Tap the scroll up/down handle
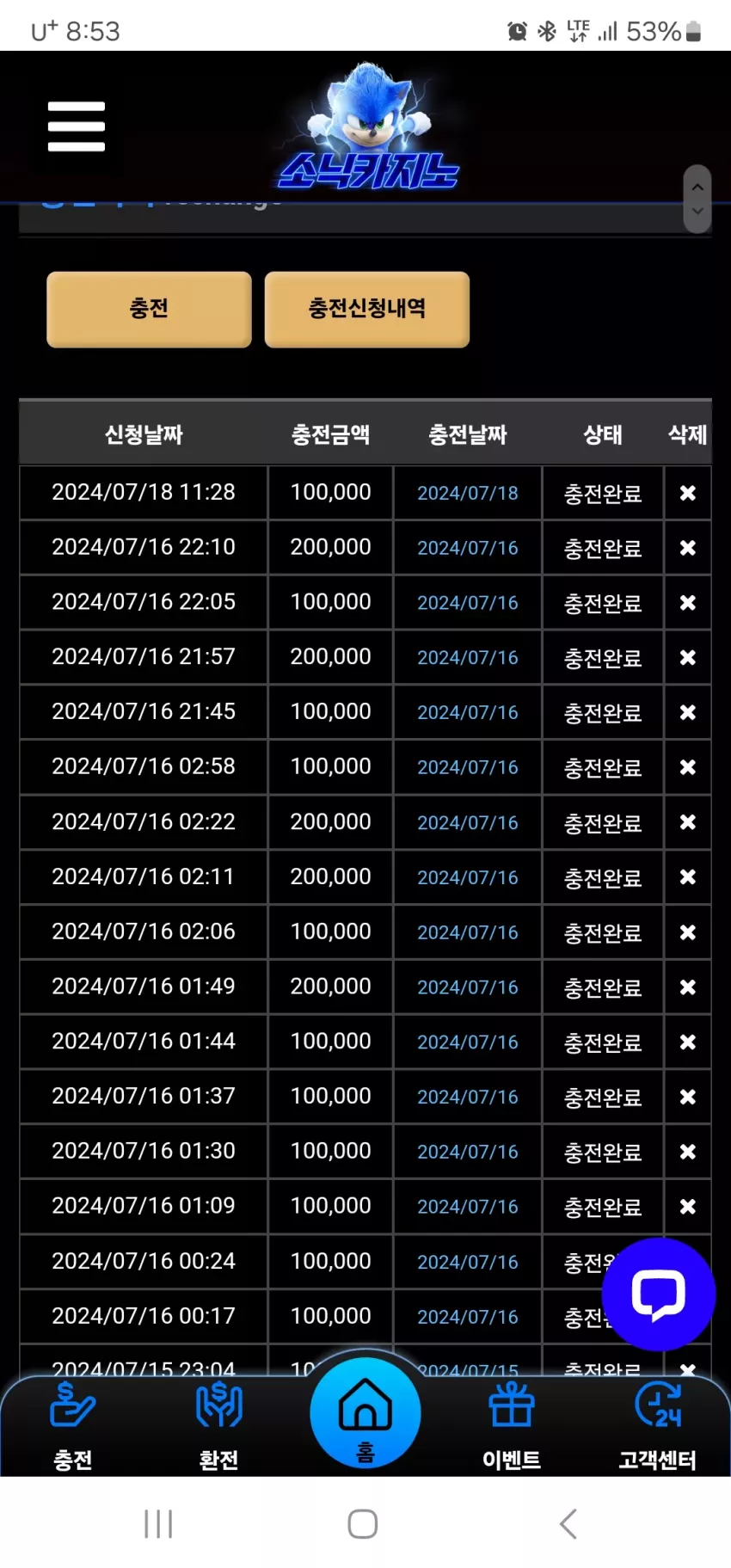731x1568 pixels. pyautogui.click(x=697, y=199)
